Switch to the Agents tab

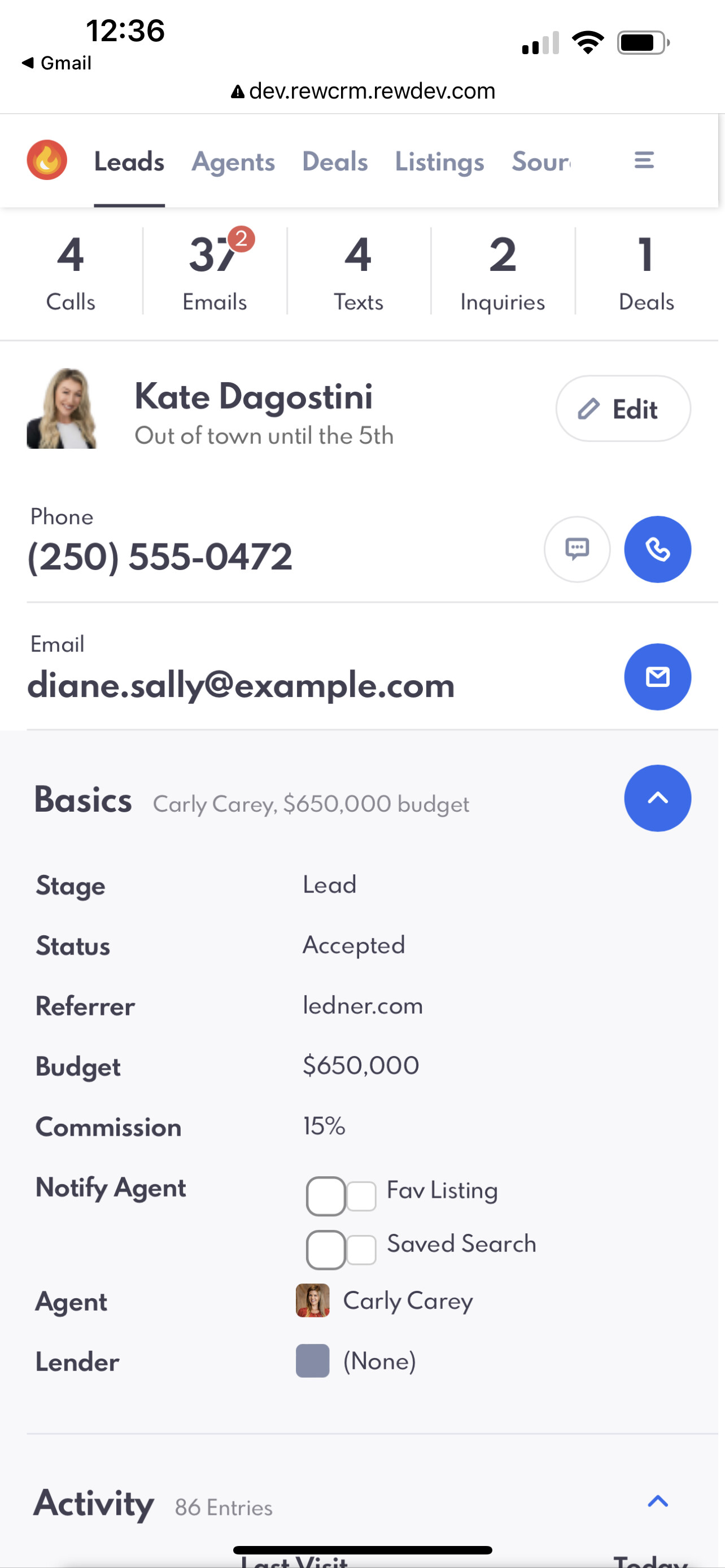tap(233, 162)
